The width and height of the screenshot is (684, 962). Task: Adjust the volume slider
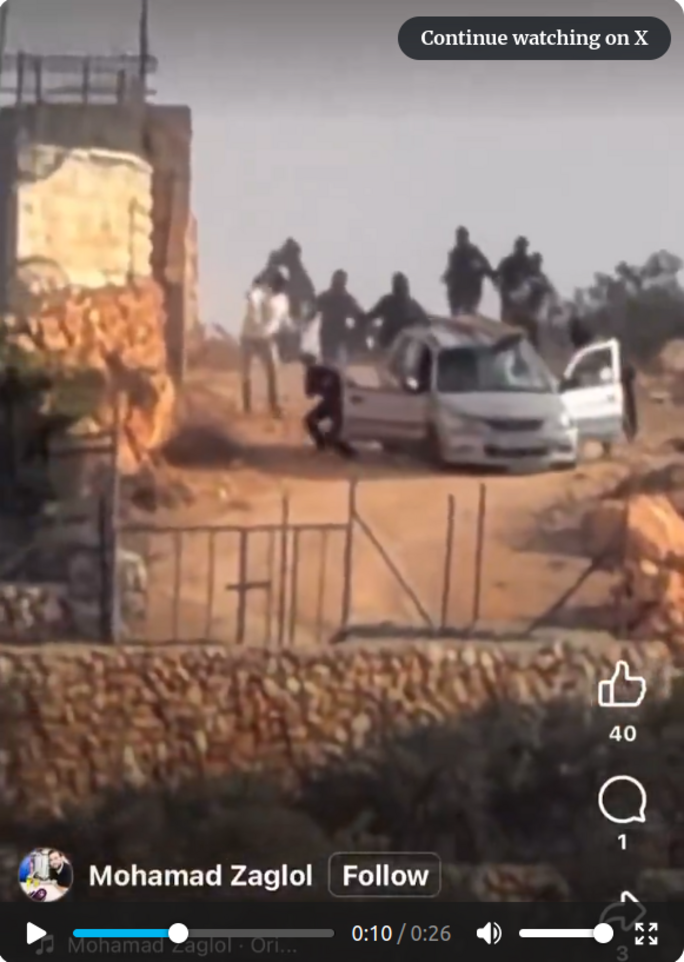pos(566,933)
